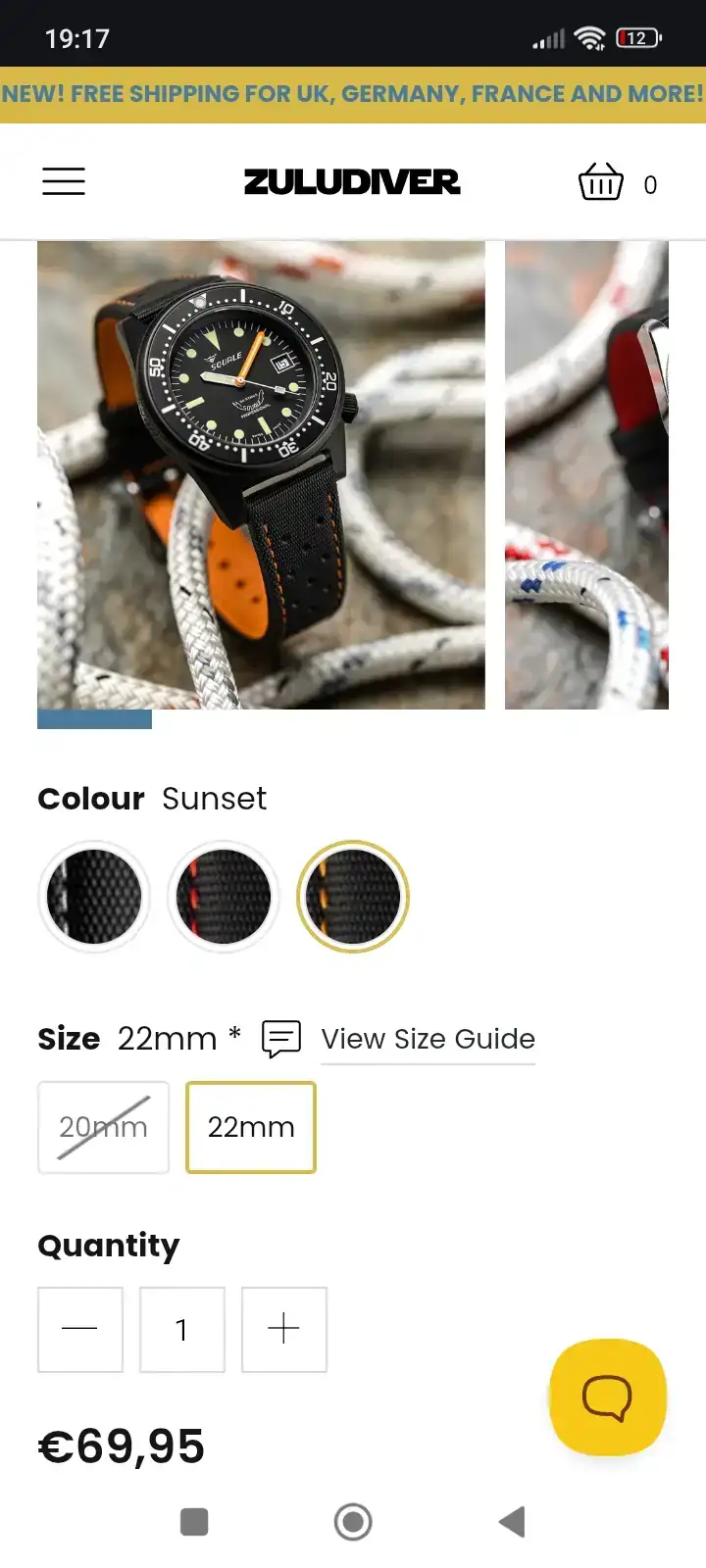Increase quantity with the plus button
Viewport: 706px width, 1568px height.
pyautogui.click(x=283, y=1329)
